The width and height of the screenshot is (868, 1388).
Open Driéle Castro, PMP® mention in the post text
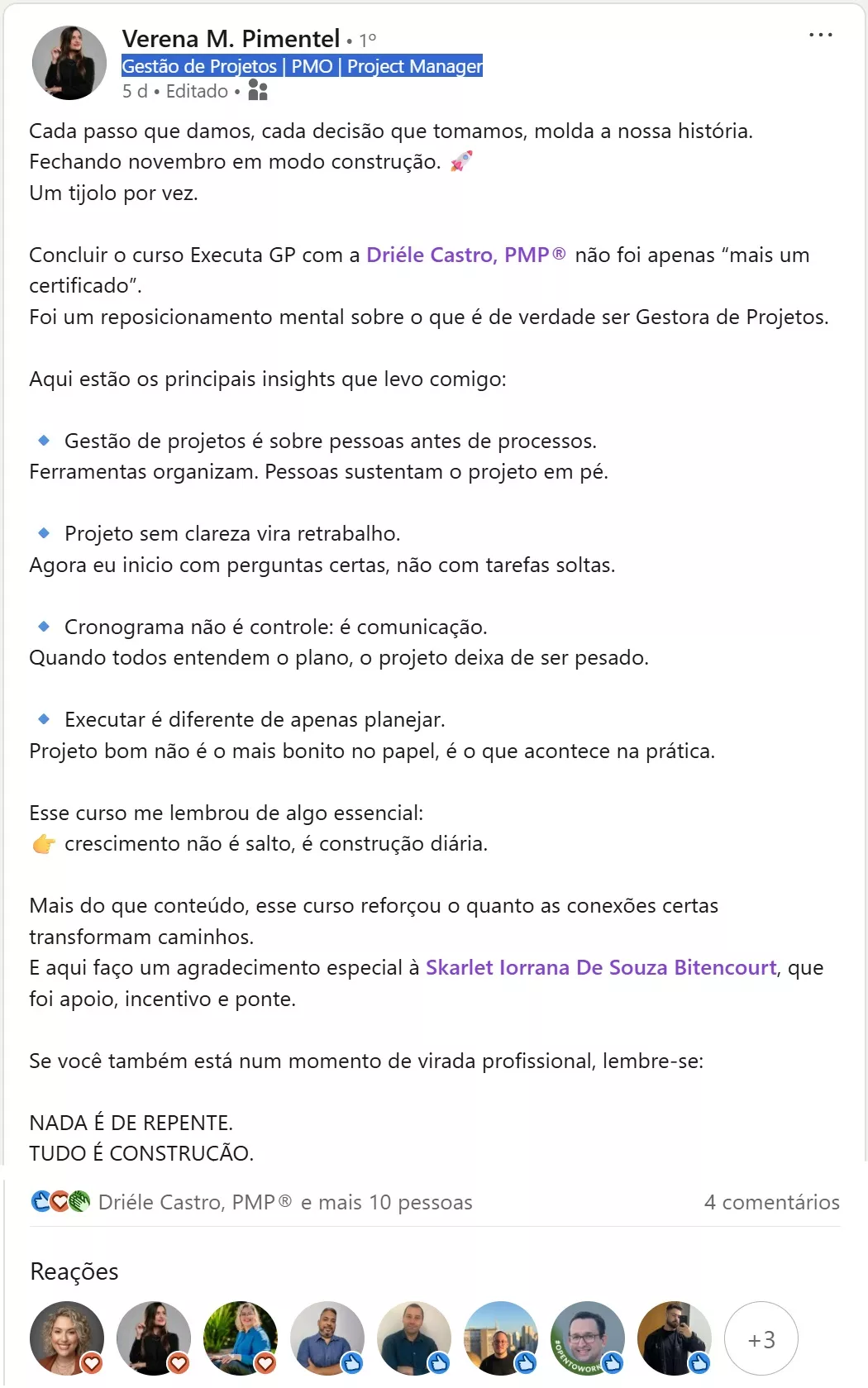point(466,255)
